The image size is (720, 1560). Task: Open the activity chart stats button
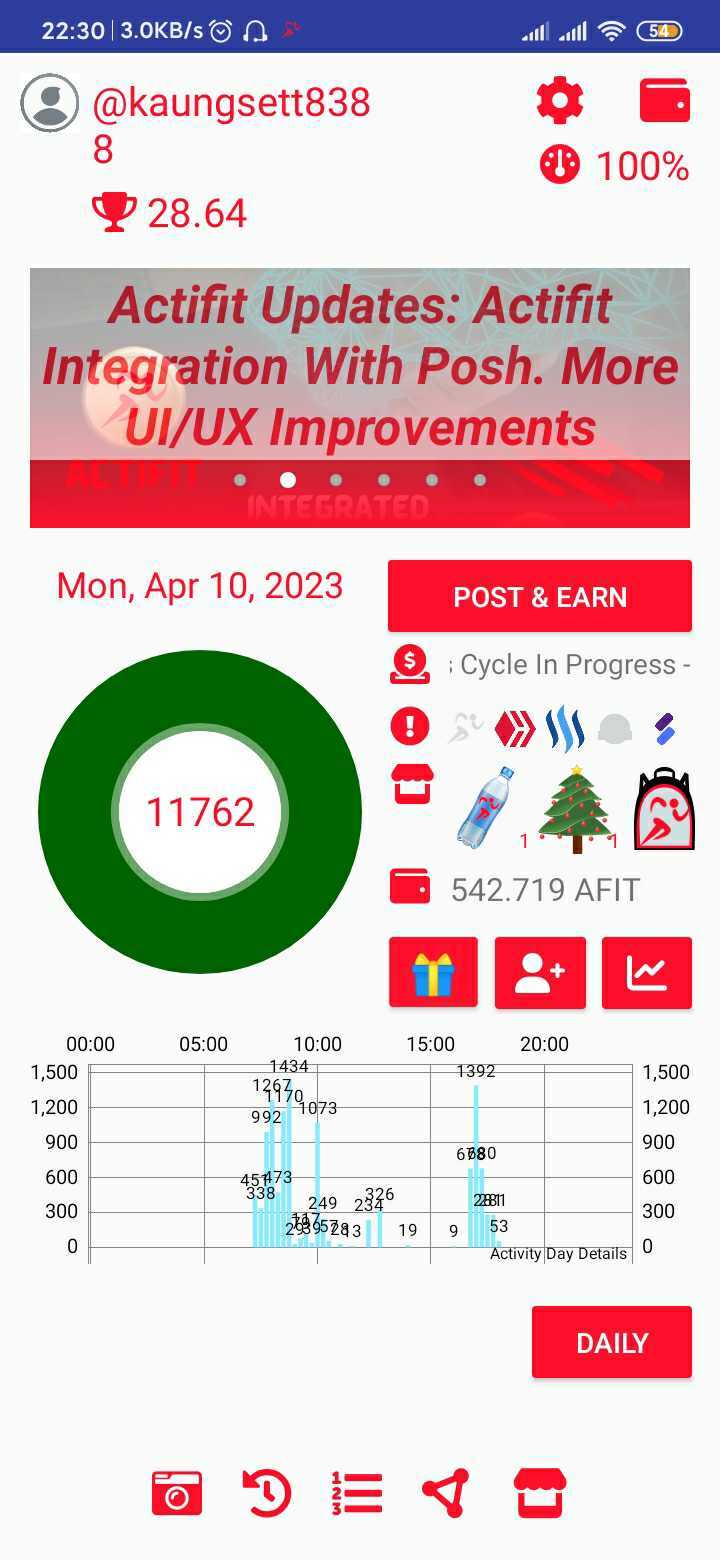pyautogui.click(x=647, y=973)
